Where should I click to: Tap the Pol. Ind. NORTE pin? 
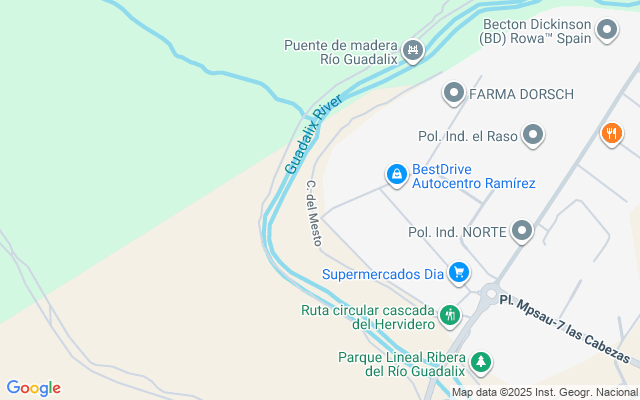click(521, 232)
